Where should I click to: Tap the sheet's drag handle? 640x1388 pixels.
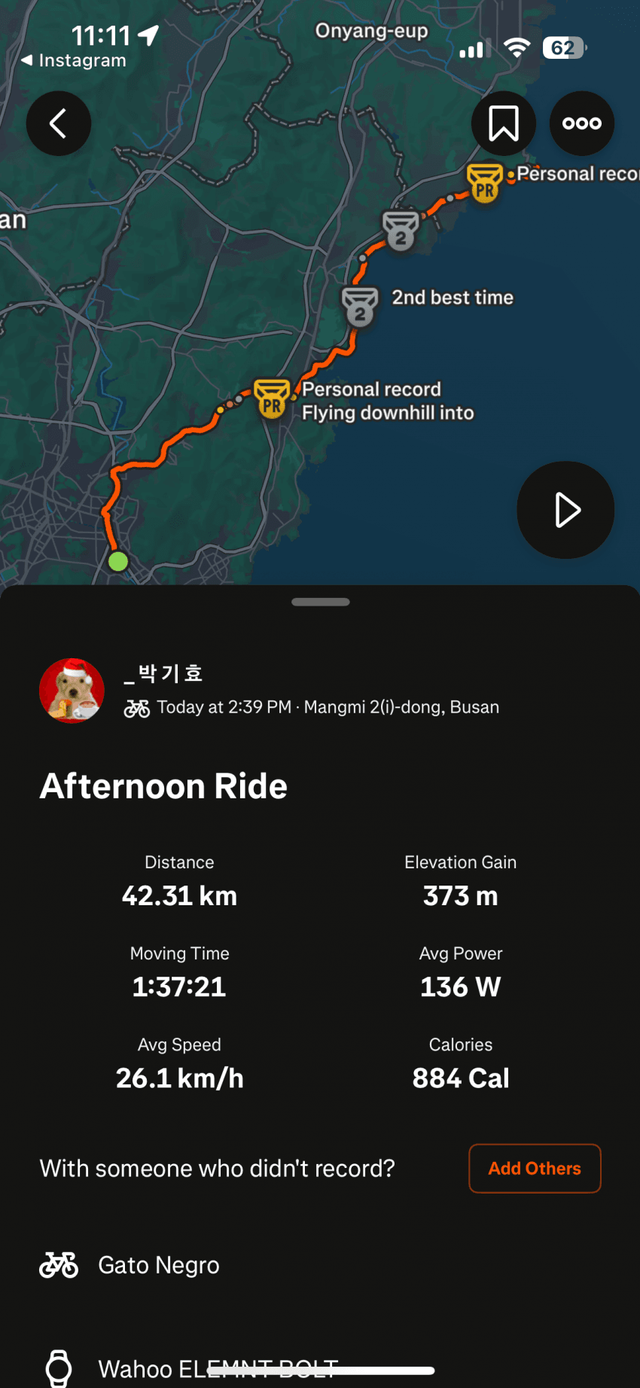pyautogui.click(x=320, y=602)
